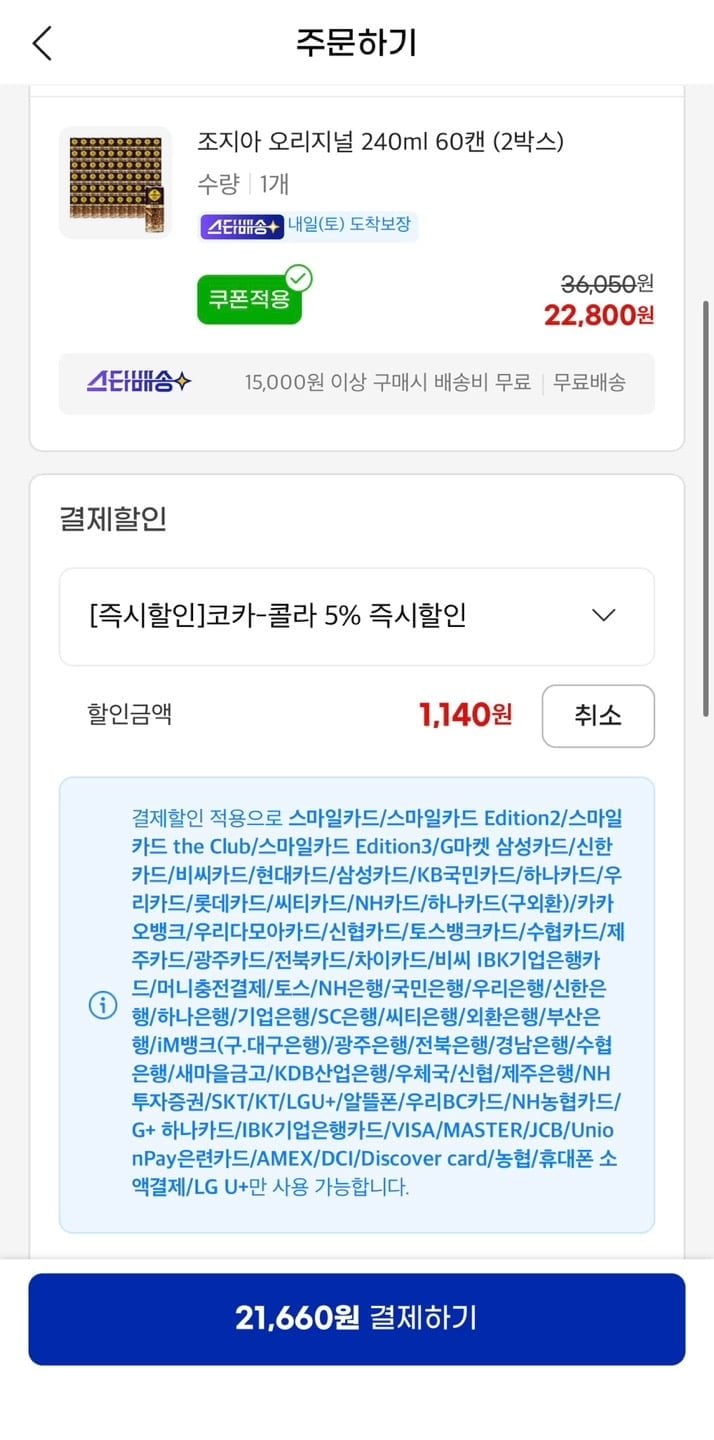Cancel the discount with the 취소 button
The width and height of the screenshot is (714, 1440).
click(x=598, y=715)
